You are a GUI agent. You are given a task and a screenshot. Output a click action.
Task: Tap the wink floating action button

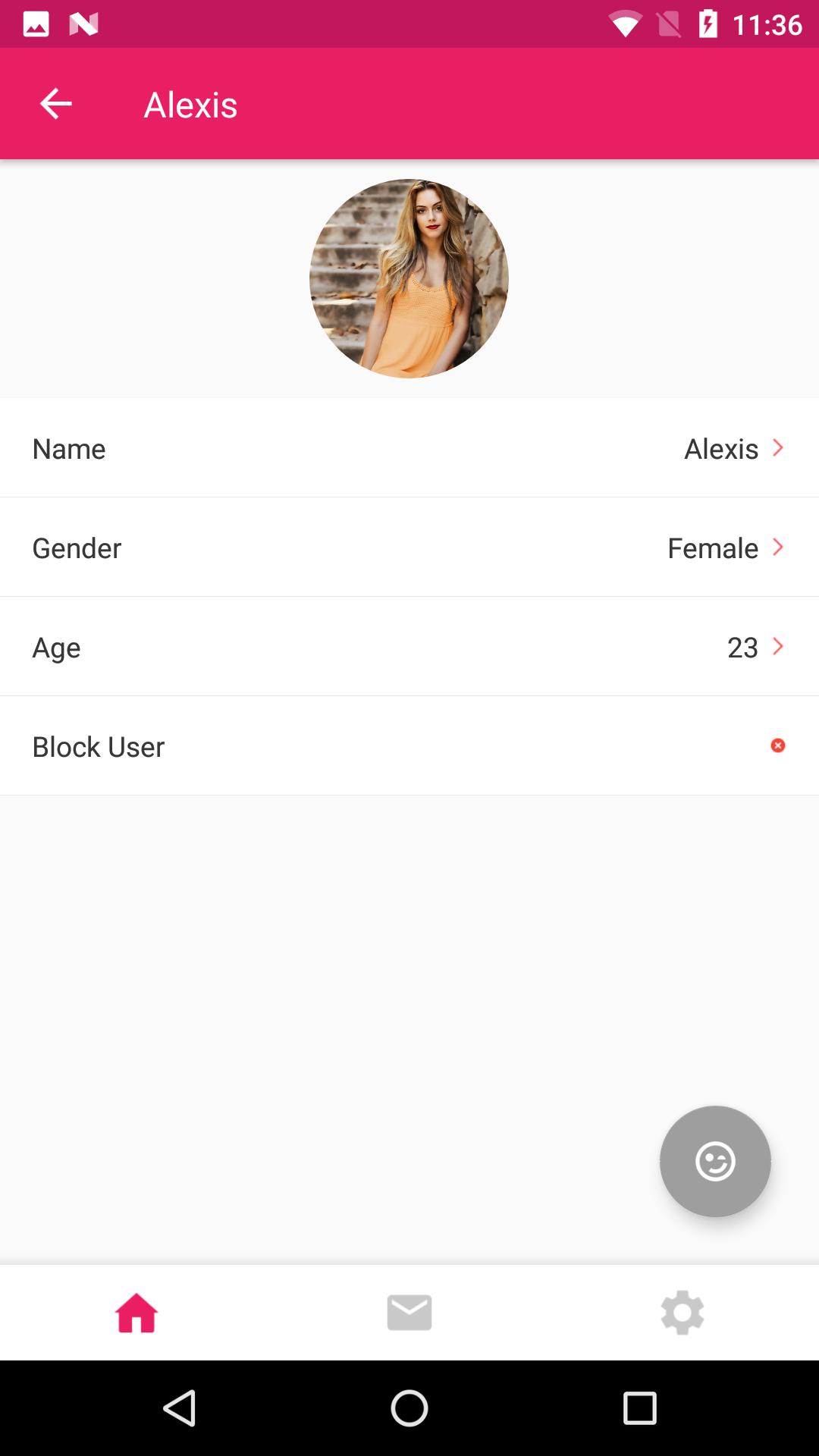pos(715,1161)
